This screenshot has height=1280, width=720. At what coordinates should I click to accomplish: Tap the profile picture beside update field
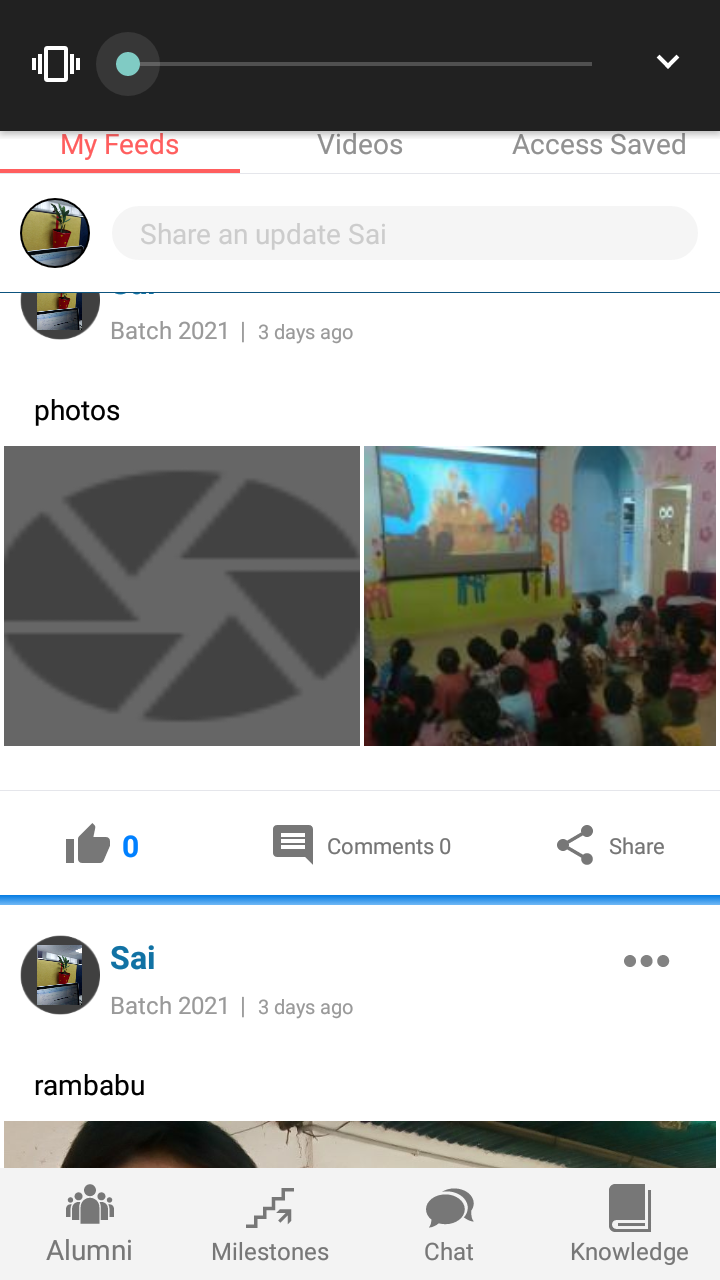coord(55,233)
